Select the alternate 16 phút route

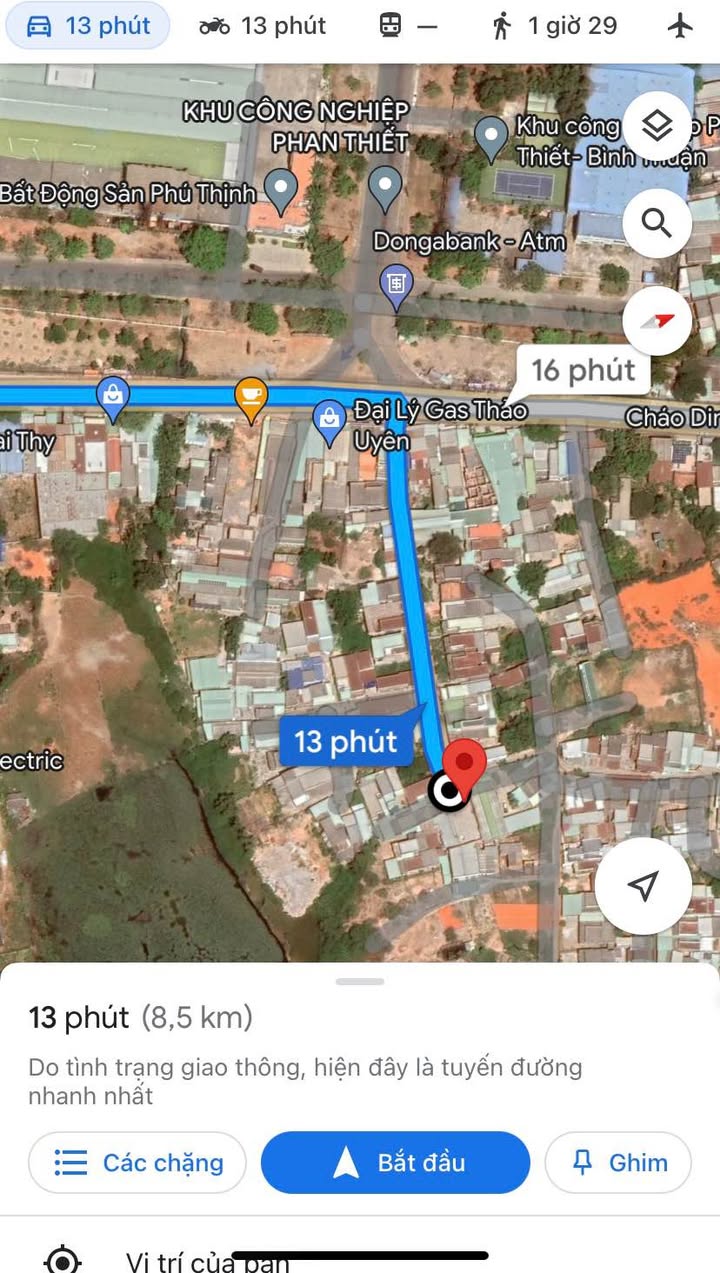coord(583,371)
